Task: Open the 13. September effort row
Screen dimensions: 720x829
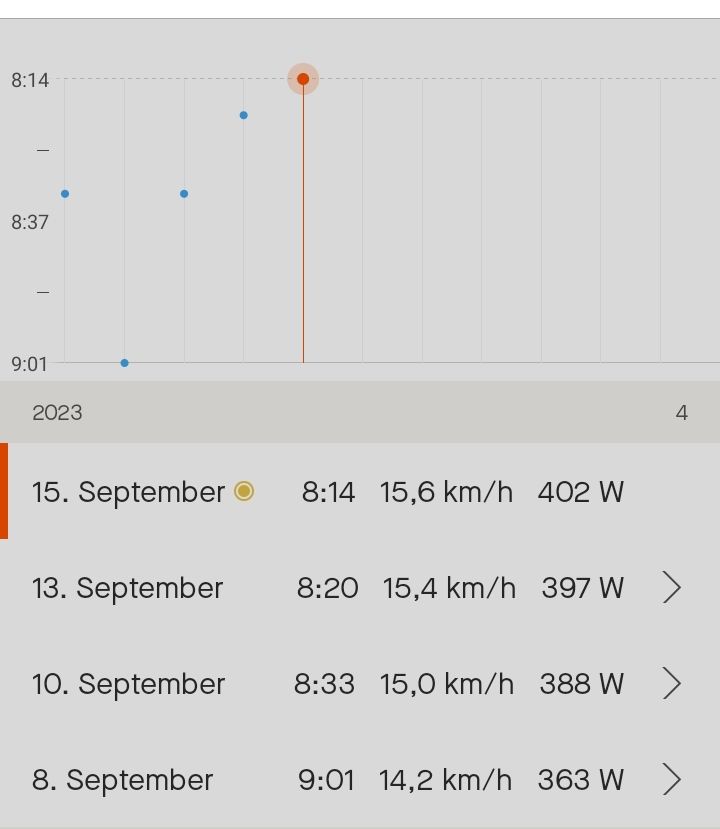Action: [x=360, y=588]
